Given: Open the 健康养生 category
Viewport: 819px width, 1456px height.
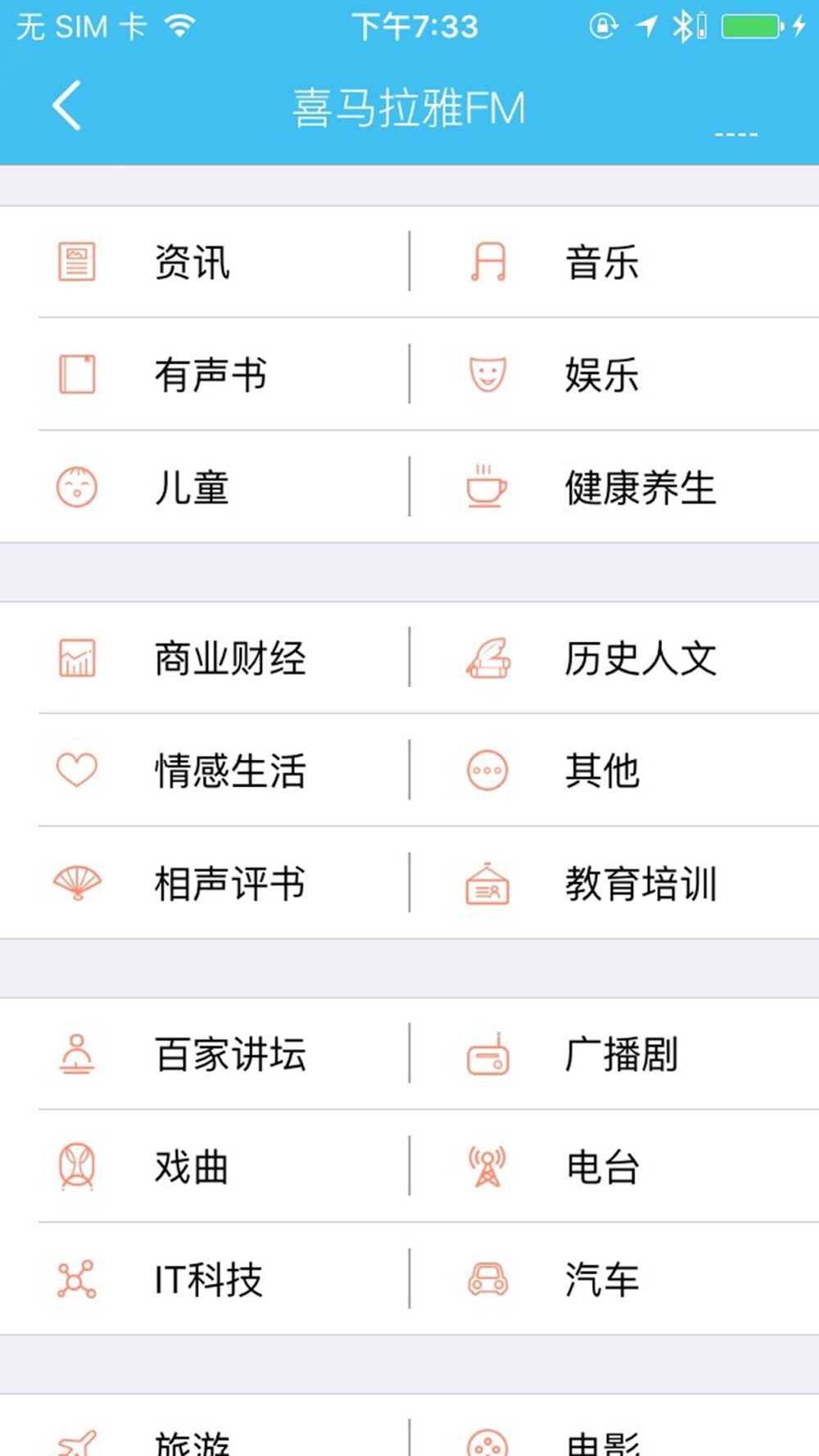Looking at the screenshot, I should pos(640,488).
